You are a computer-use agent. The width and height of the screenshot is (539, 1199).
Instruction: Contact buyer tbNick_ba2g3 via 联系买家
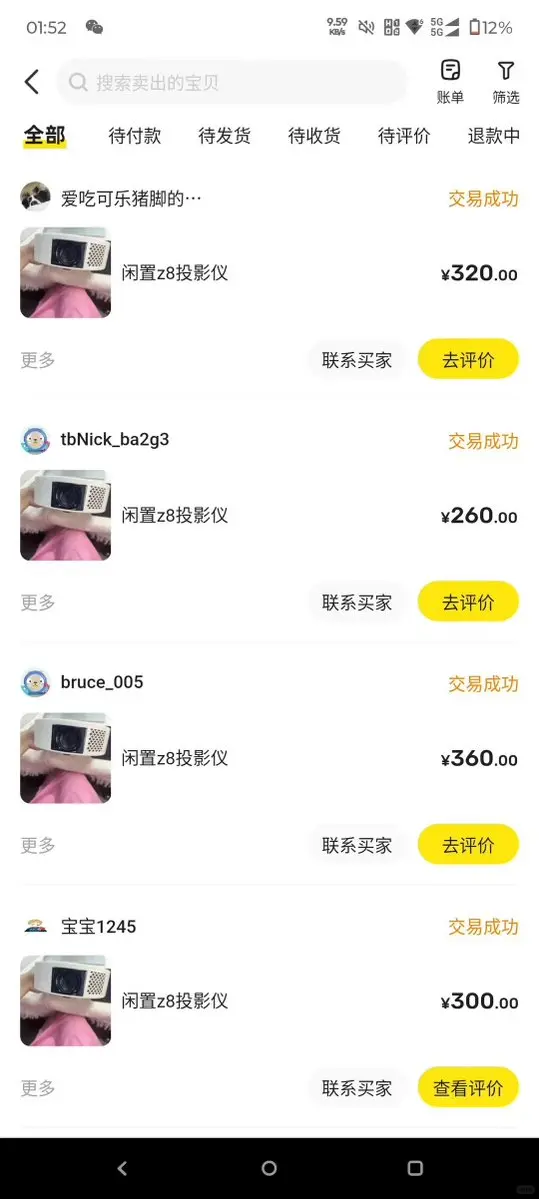coord(357,602)
